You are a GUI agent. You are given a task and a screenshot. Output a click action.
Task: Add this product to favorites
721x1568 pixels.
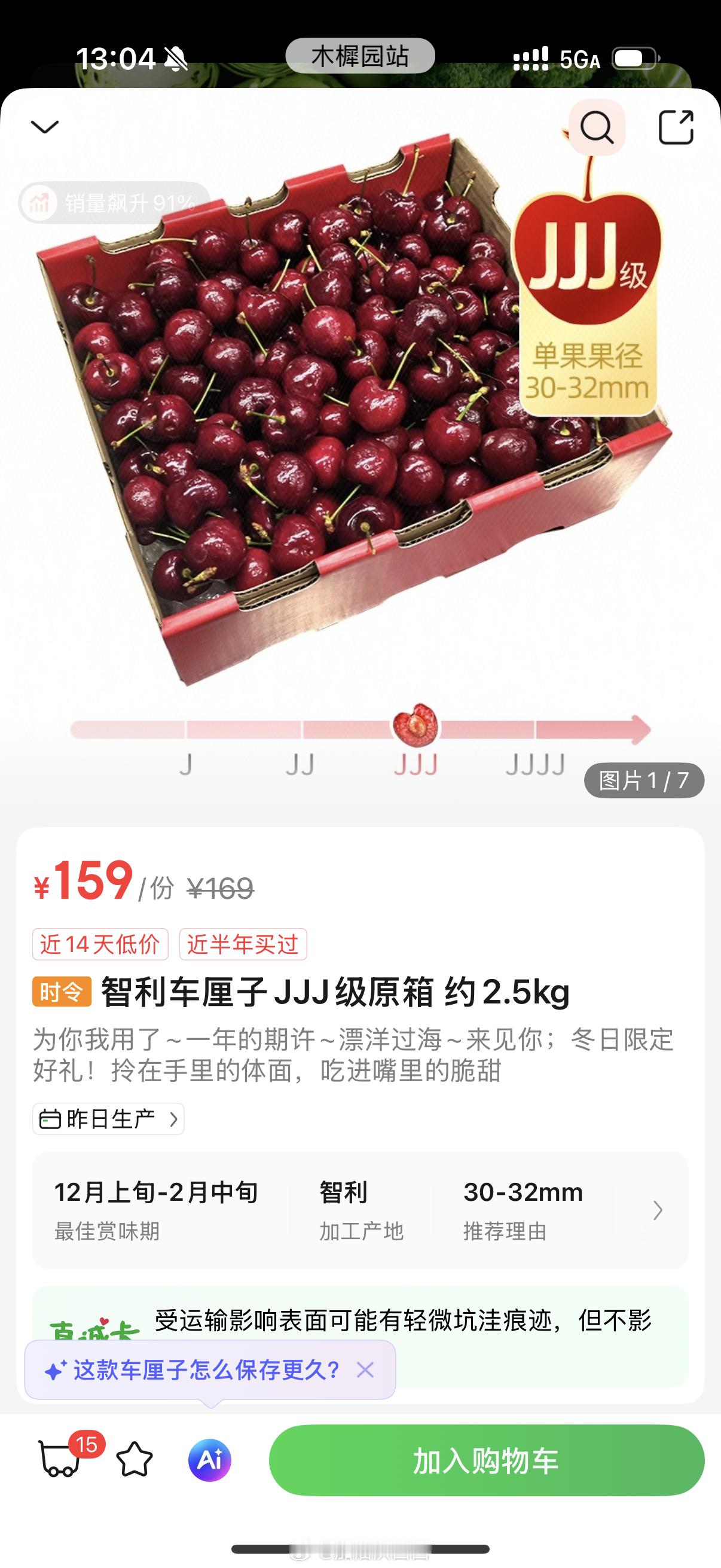pos(134,1460)
